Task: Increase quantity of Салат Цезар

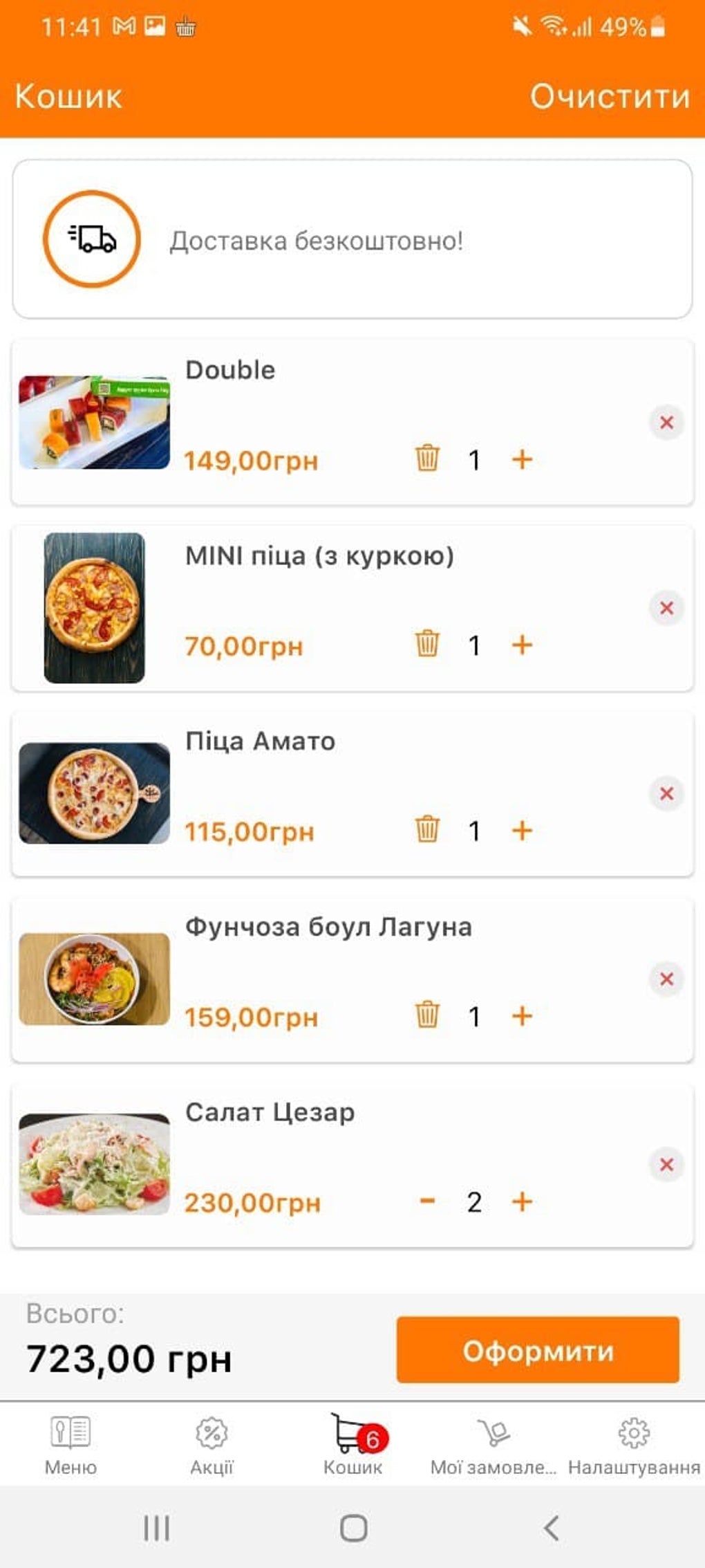Action: 522,1201
